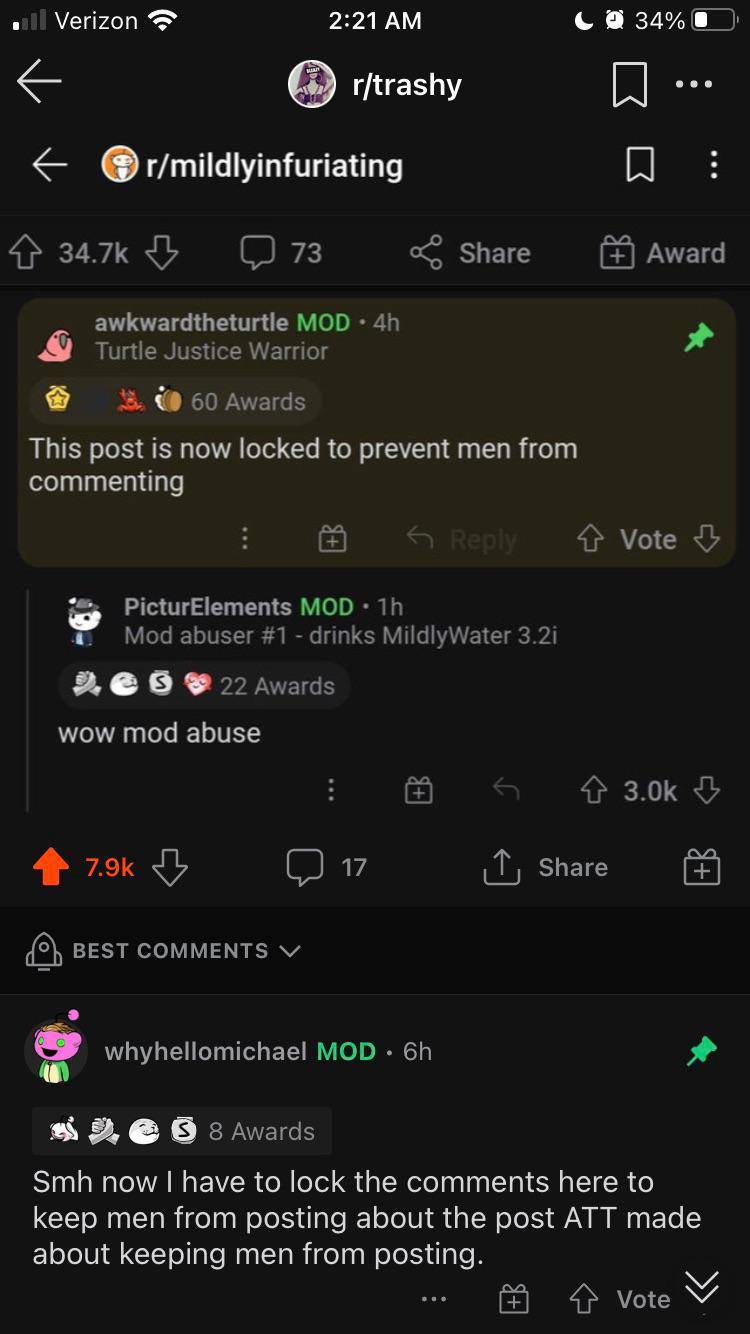Image resolution: width=750 pixels, height=1334 pixels.
Task: Give an award to the r/trashy post
Action: 701,867
